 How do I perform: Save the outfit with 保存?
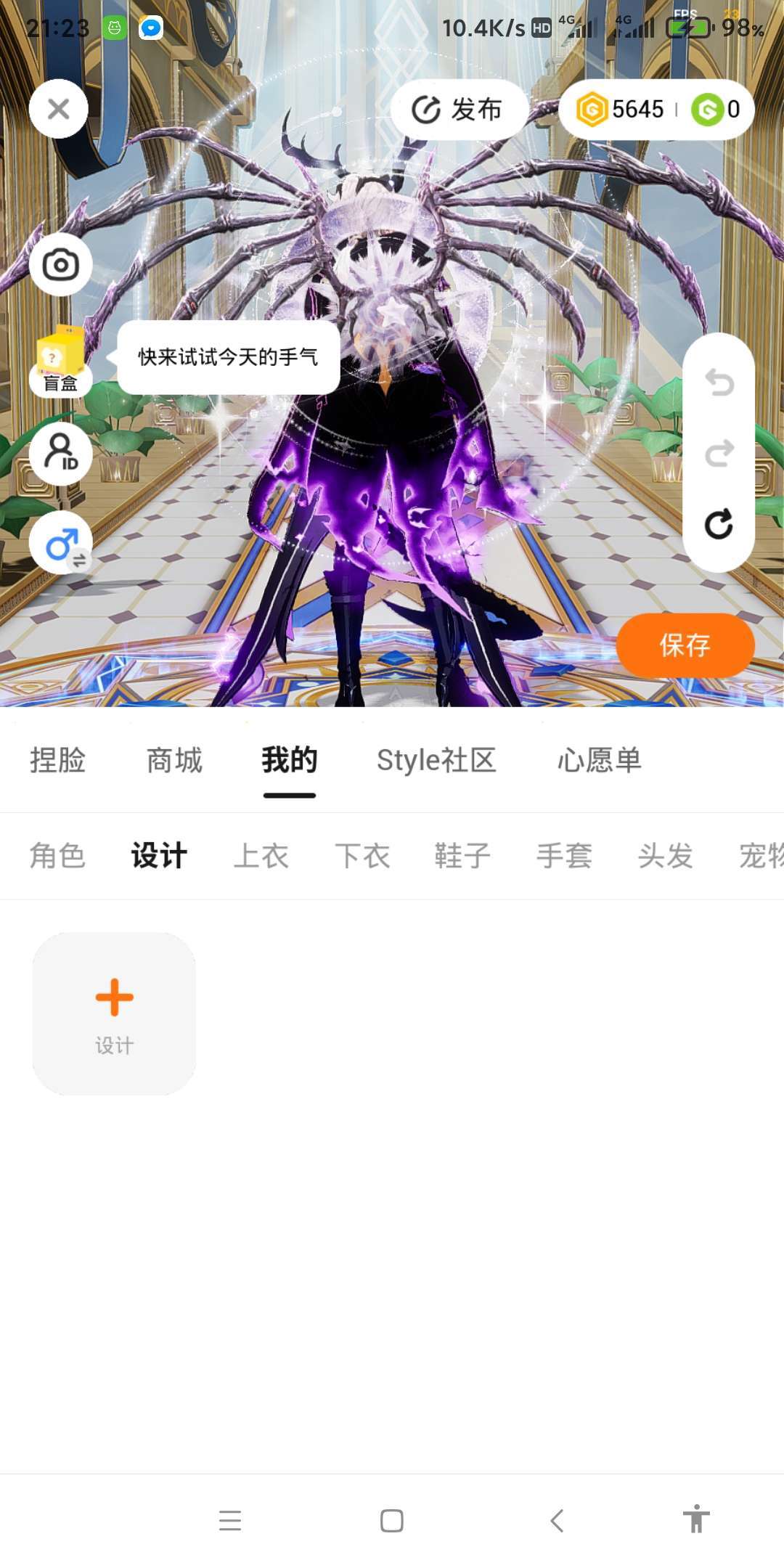tap(685, 645)
